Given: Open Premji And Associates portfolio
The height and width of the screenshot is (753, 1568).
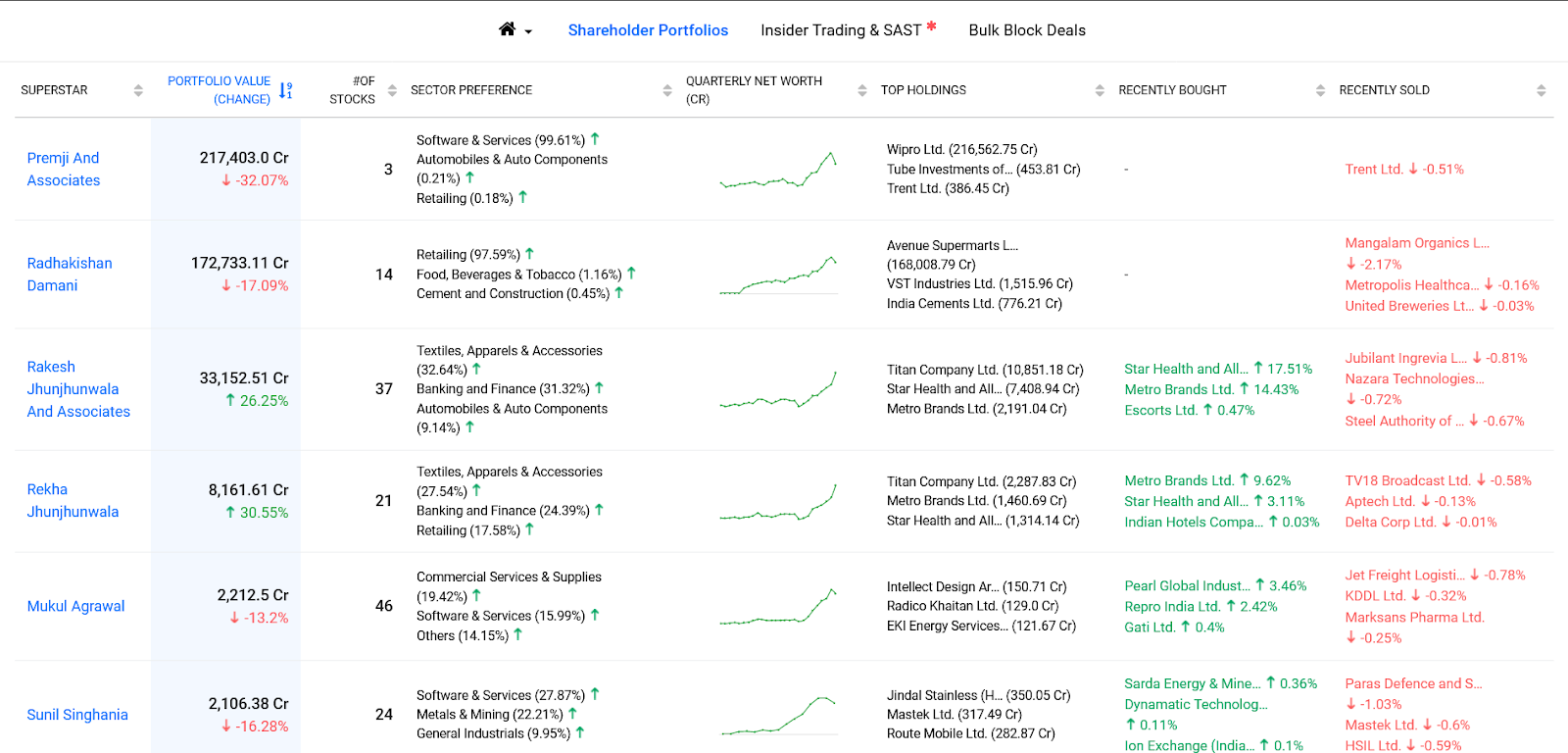Looking at the screenshot, I should click(x=64, y=169).
